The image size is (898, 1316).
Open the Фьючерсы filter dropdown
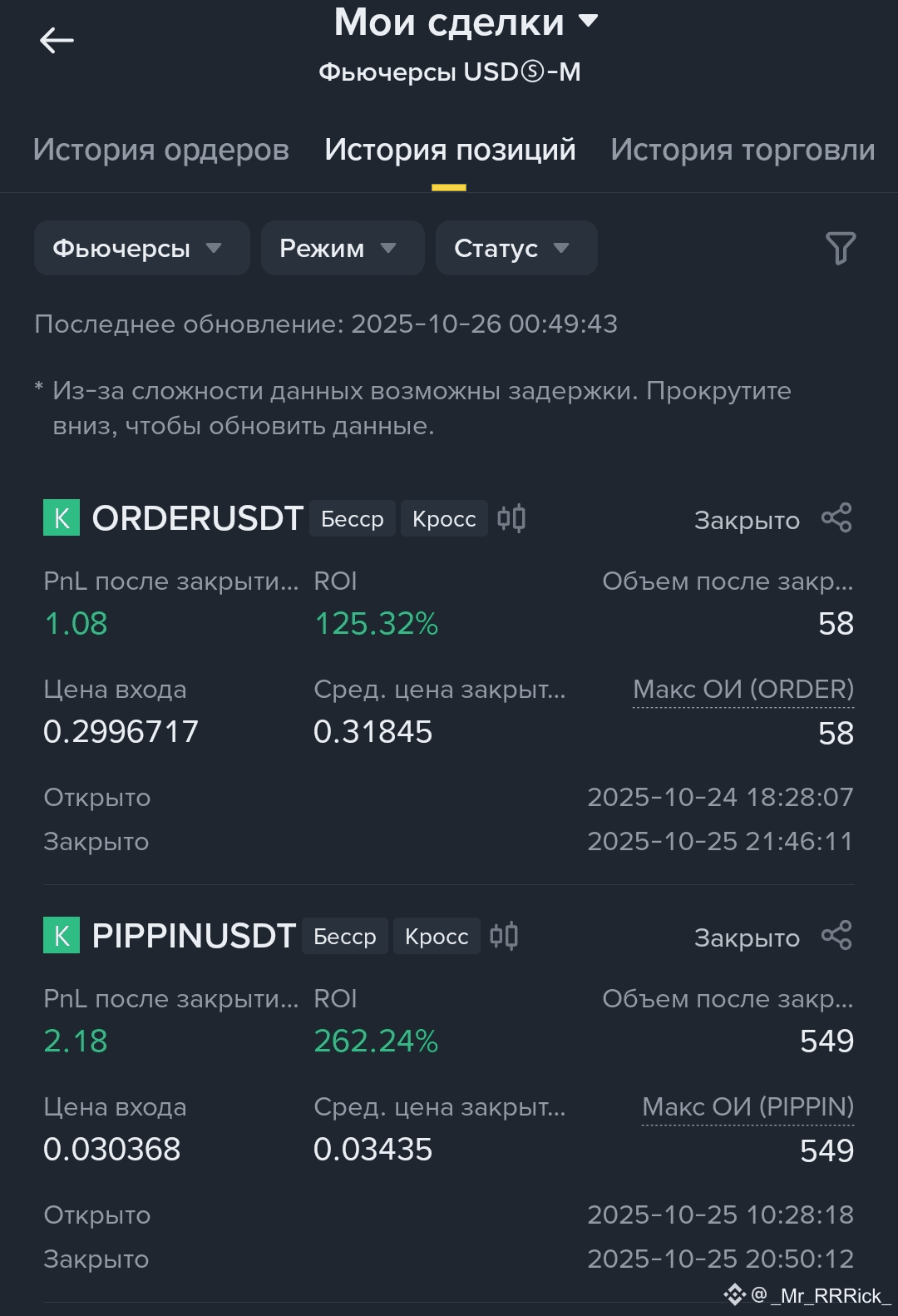click(141, 248)
